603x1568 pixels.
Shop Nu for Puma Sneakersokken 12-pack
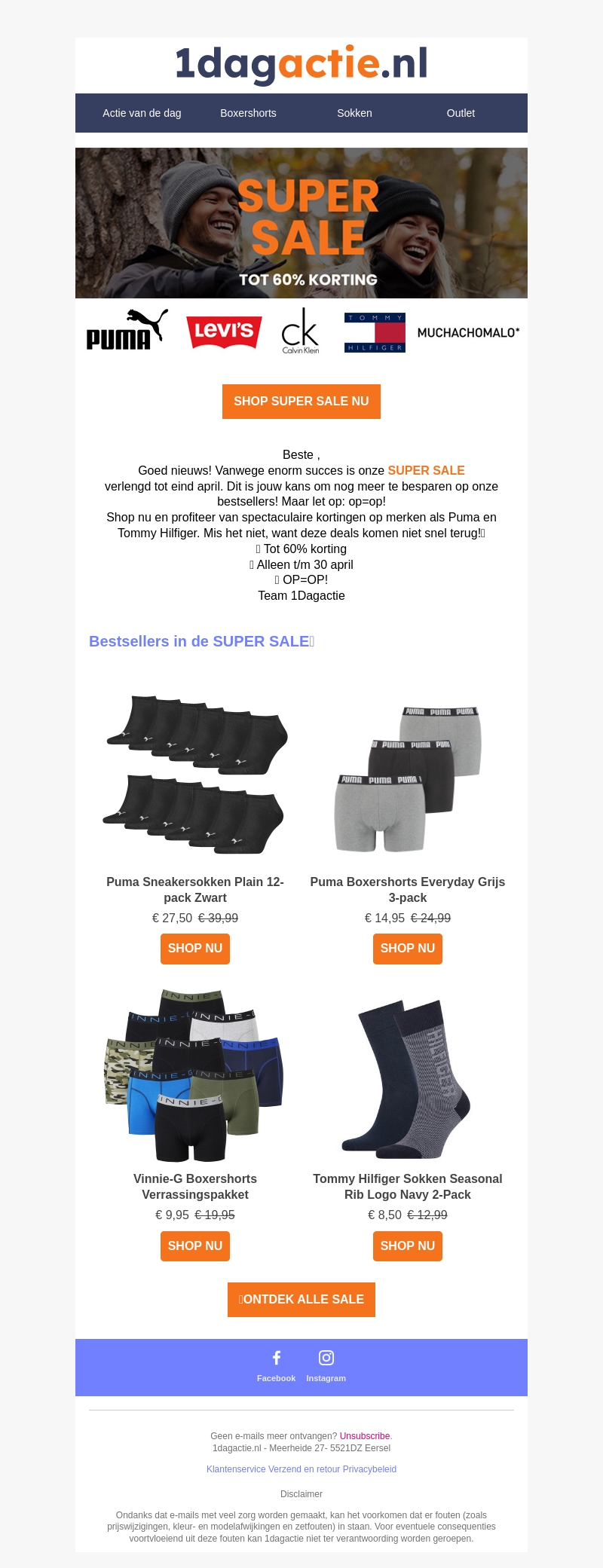(x=195, y=948)
